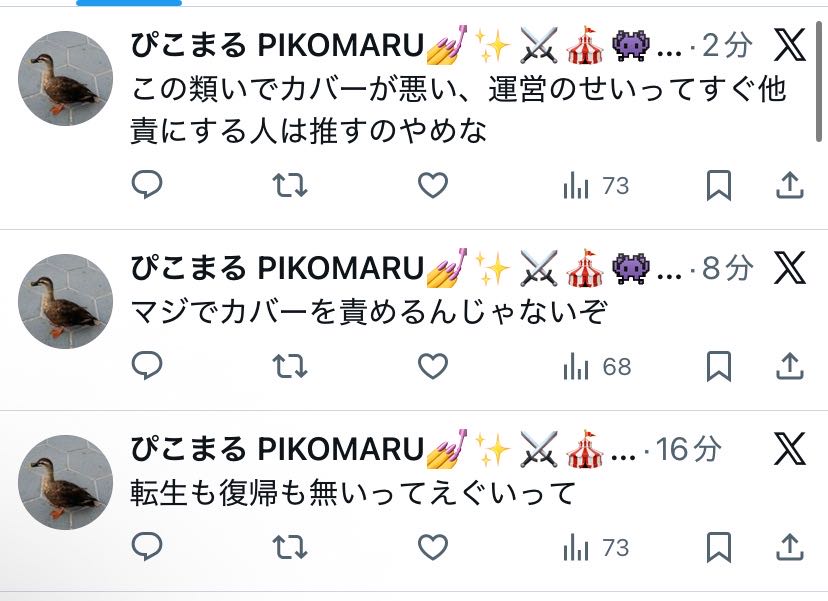Screen dimensions: 828x601
Task: Reply to the 2分 post about カバーが悪い
Action: (x=147, y=185)
